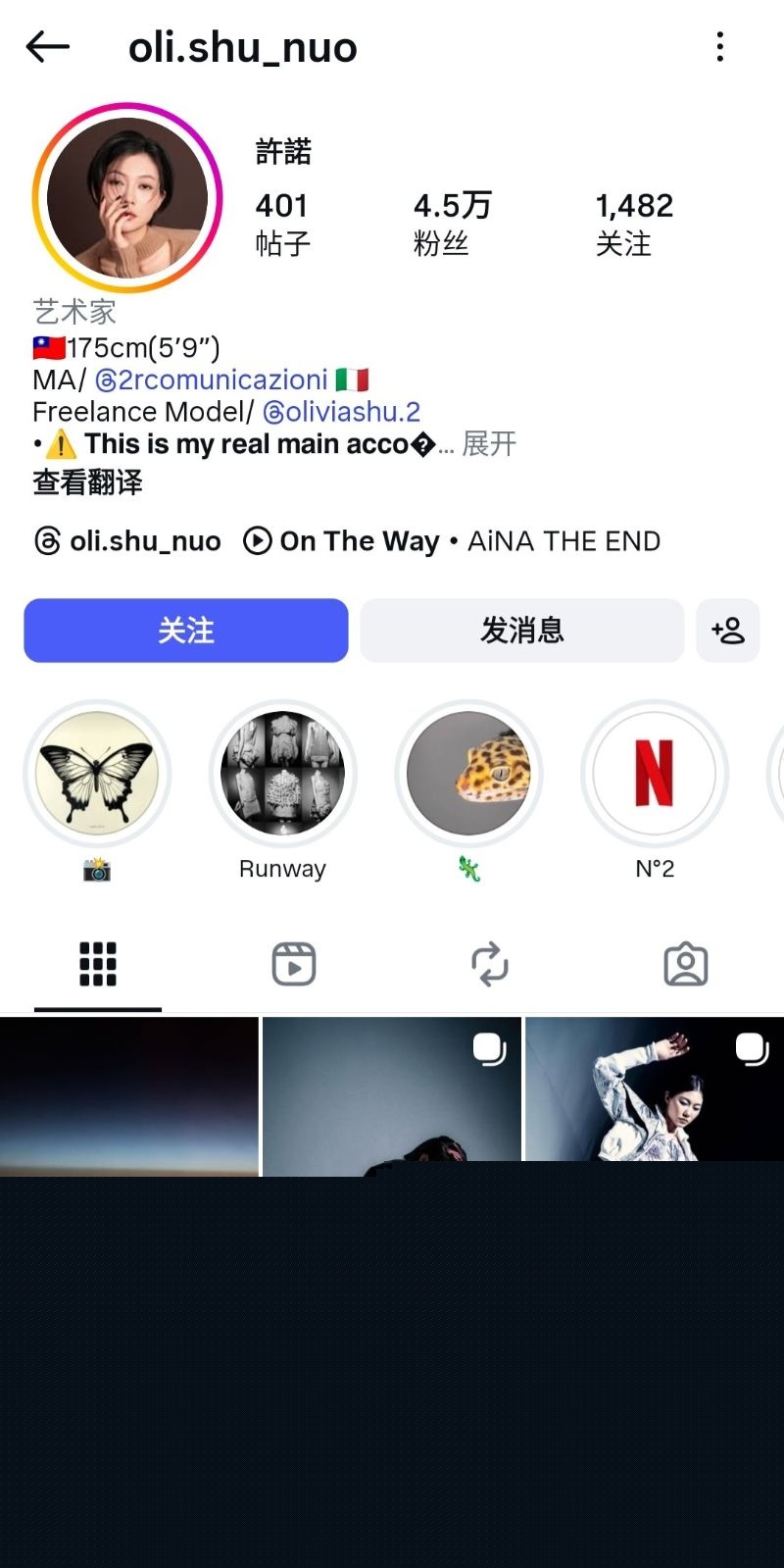The width and height of the screenshot is (784, 1568).
Task: Tap the add suggested users icon
Action: [729, 631]
